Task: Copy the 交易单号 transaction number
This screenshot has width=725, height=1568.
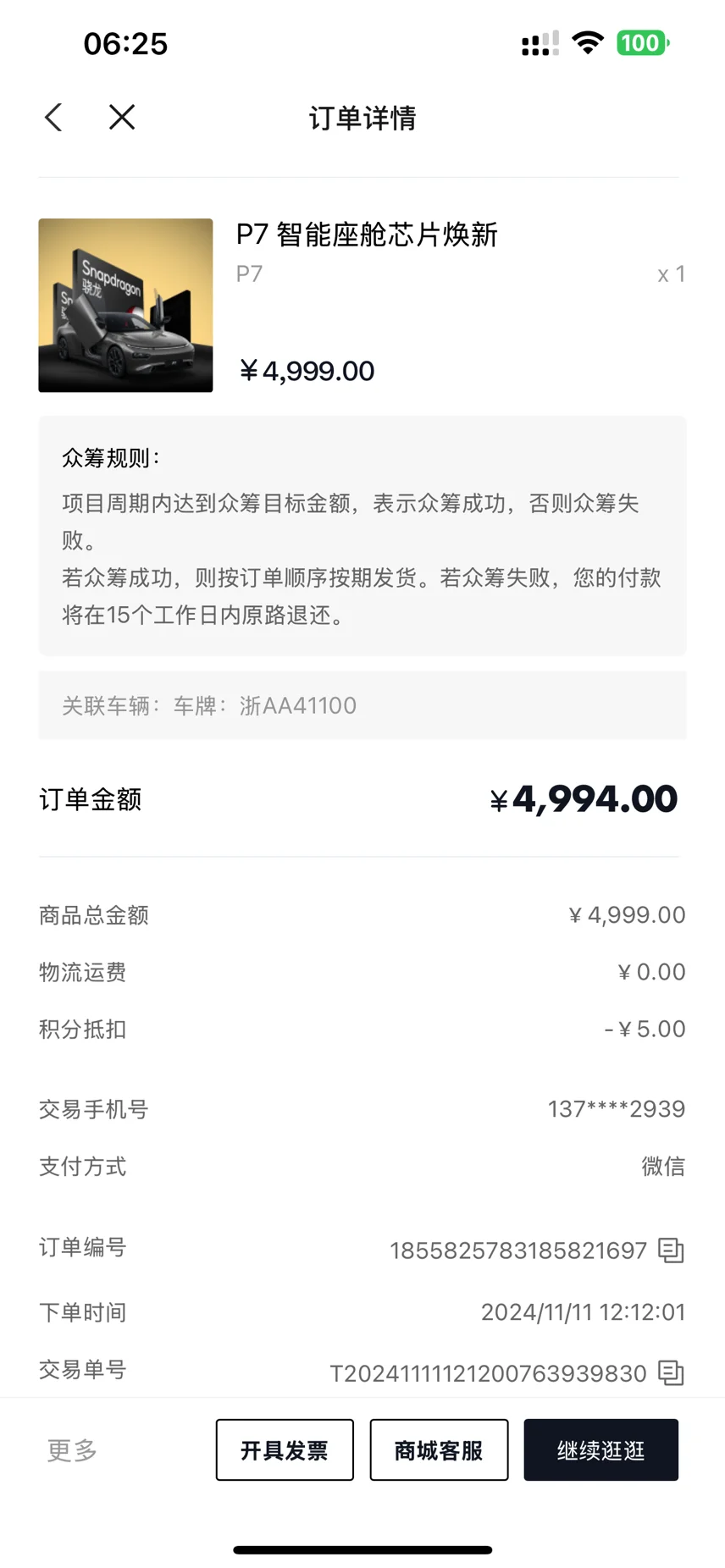Action: pos(671,1372)
